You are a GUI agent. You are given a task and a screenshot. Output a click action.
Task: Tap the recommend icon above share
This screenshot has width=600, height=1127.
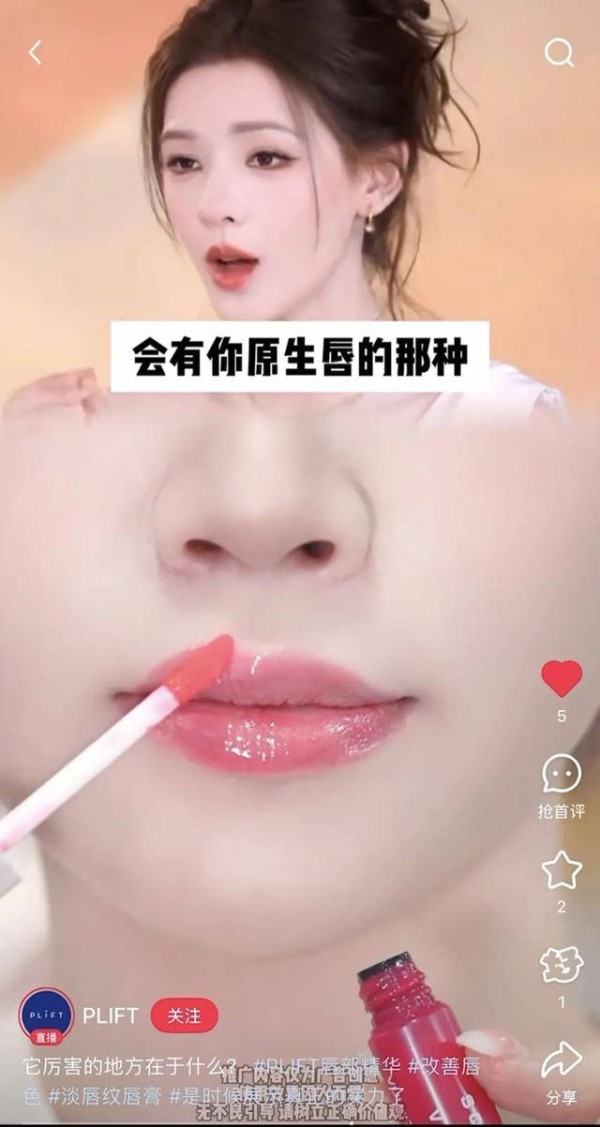[561, 965]
